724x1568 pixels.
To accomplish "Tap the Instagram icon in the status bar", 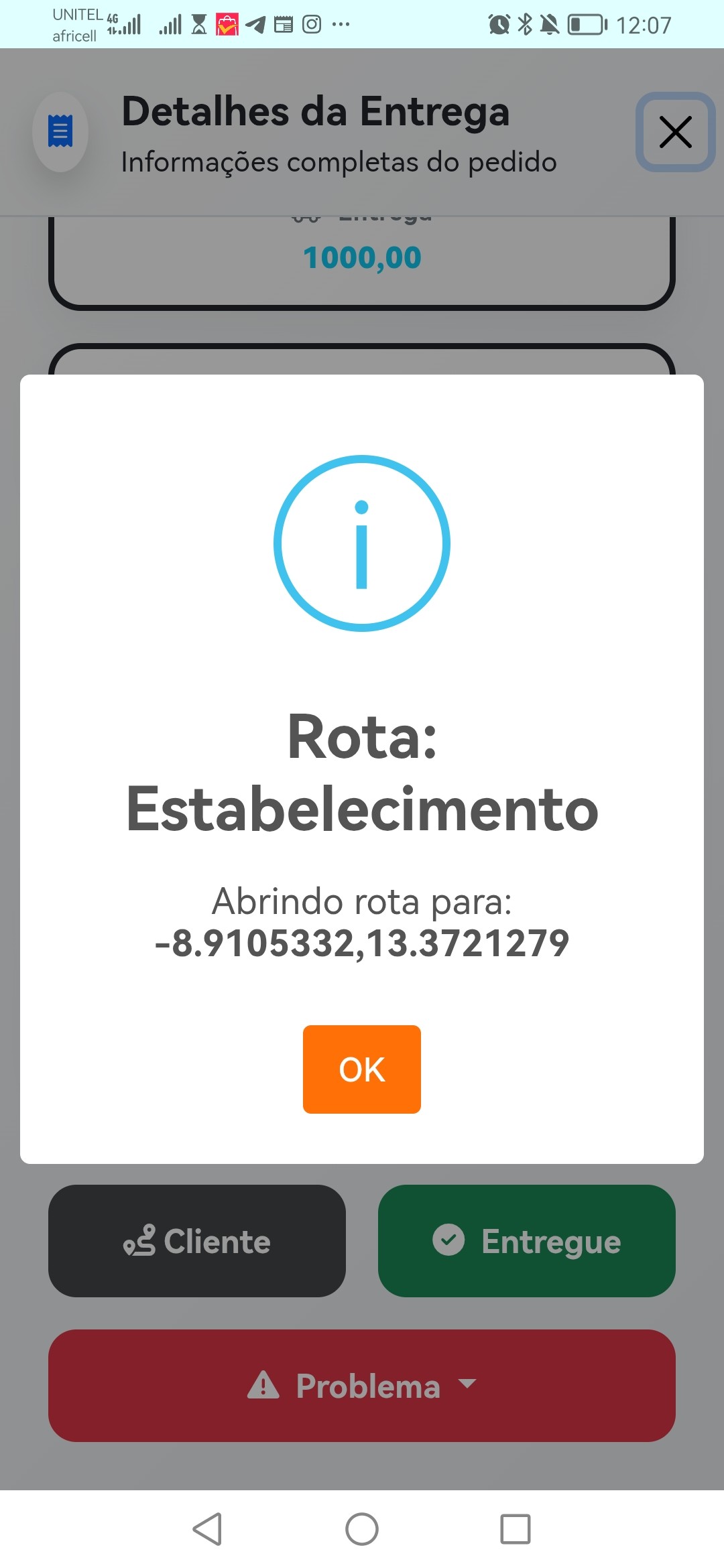I will [x=311, y=24].
